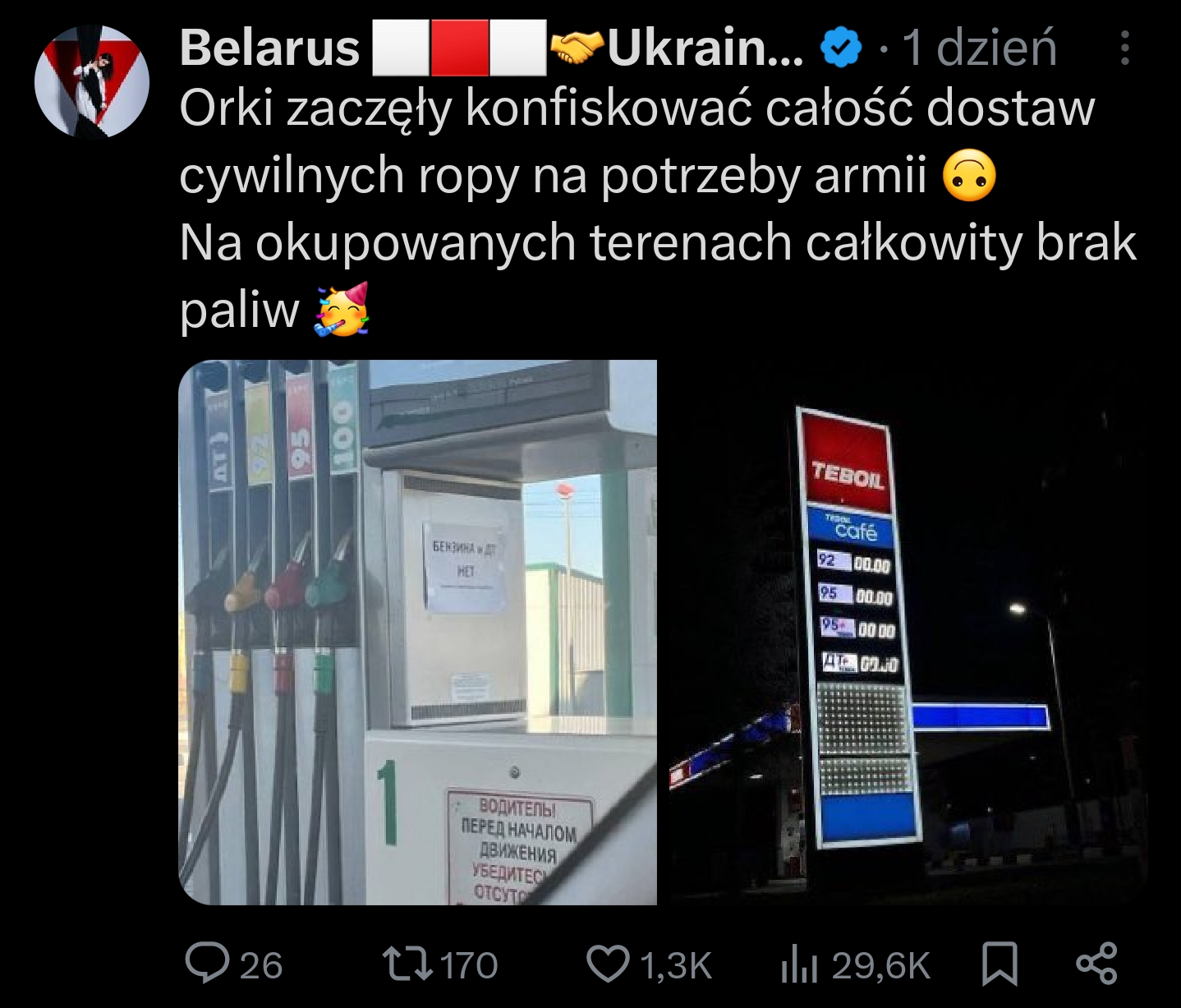The height and width of the screenshot is (1008, 1181).
Task: Share this post
Action: 1096,964
